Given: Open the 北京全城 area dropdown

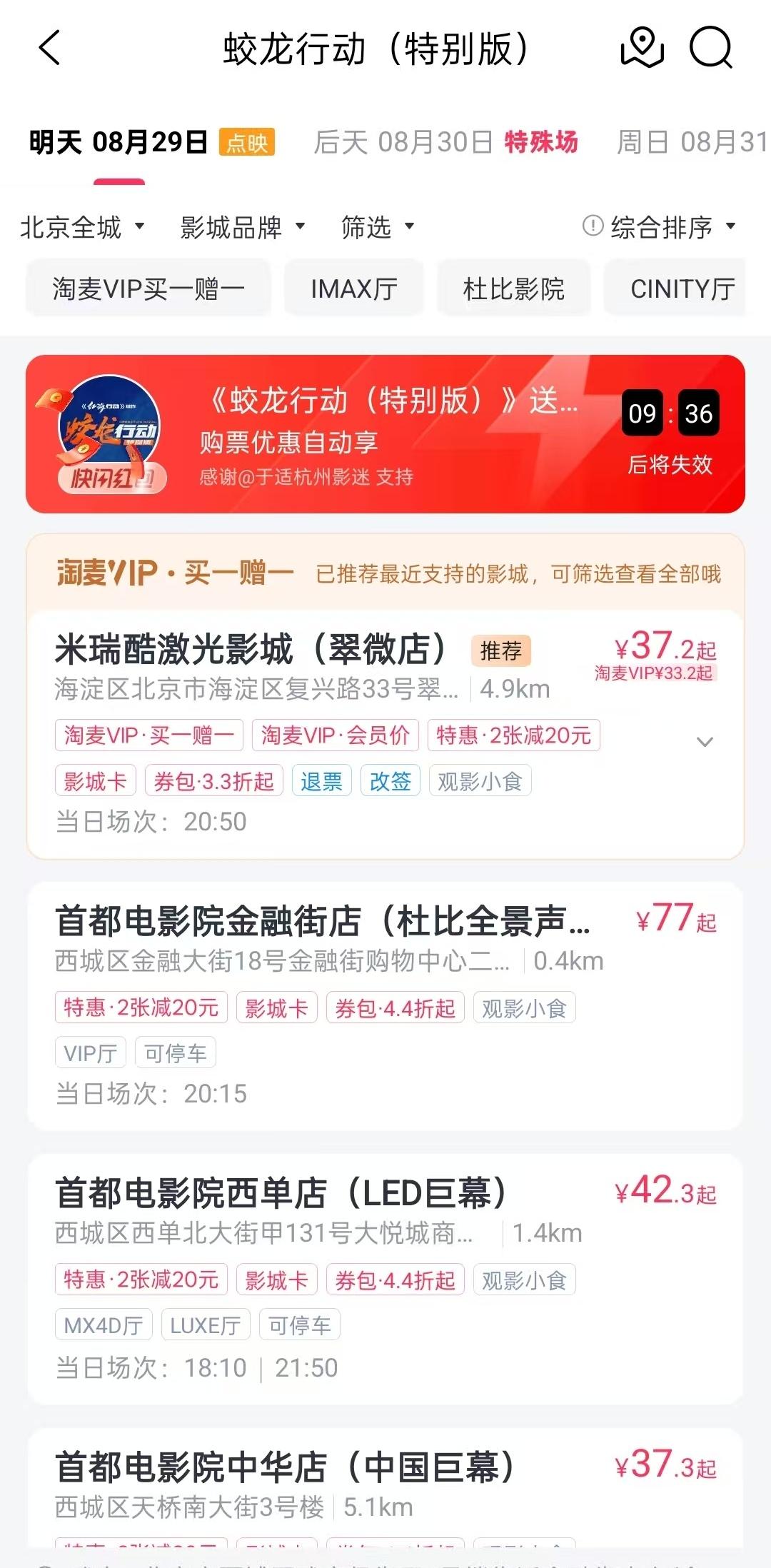Looking at the screenshot, I should coord(82,227).
